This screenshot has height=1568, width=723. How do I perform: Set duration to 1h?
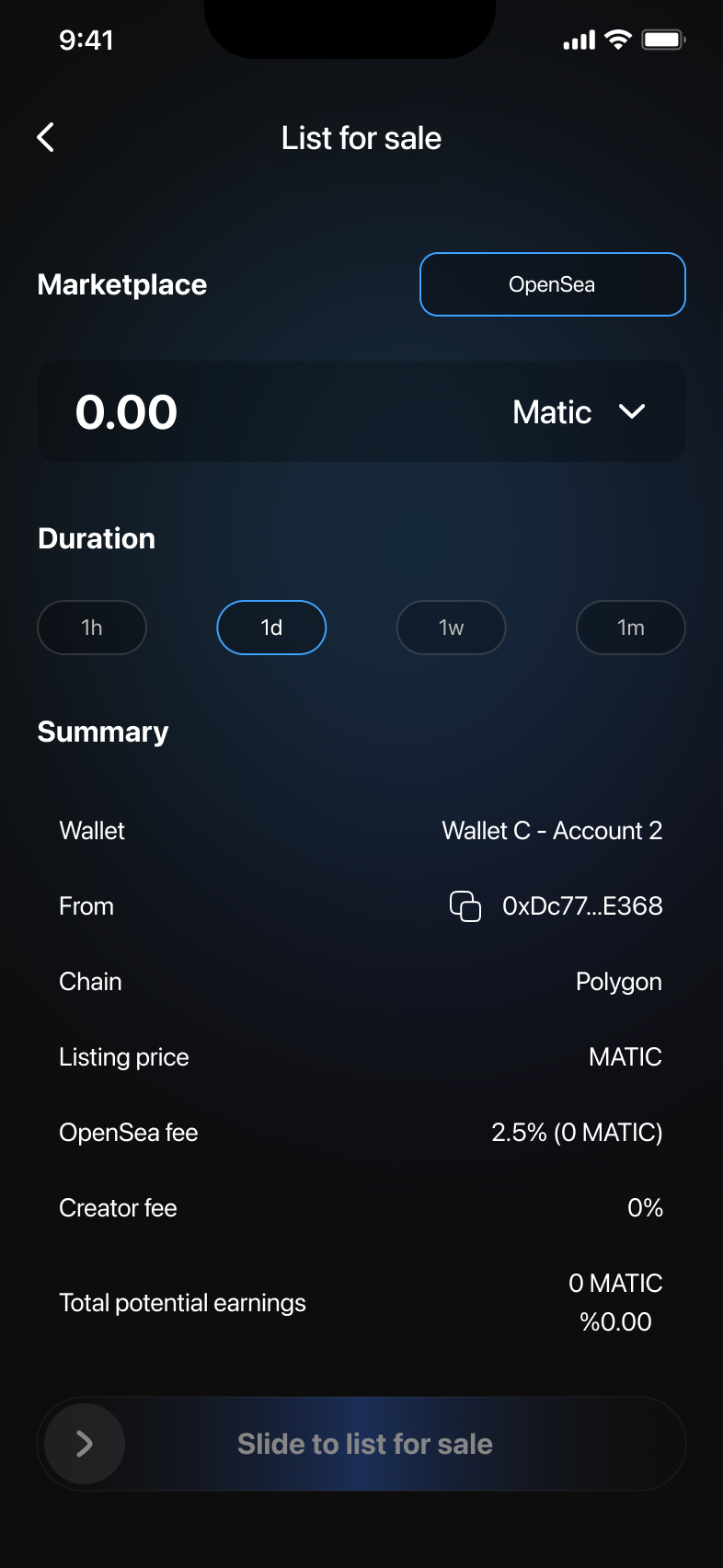pos(92,628)
